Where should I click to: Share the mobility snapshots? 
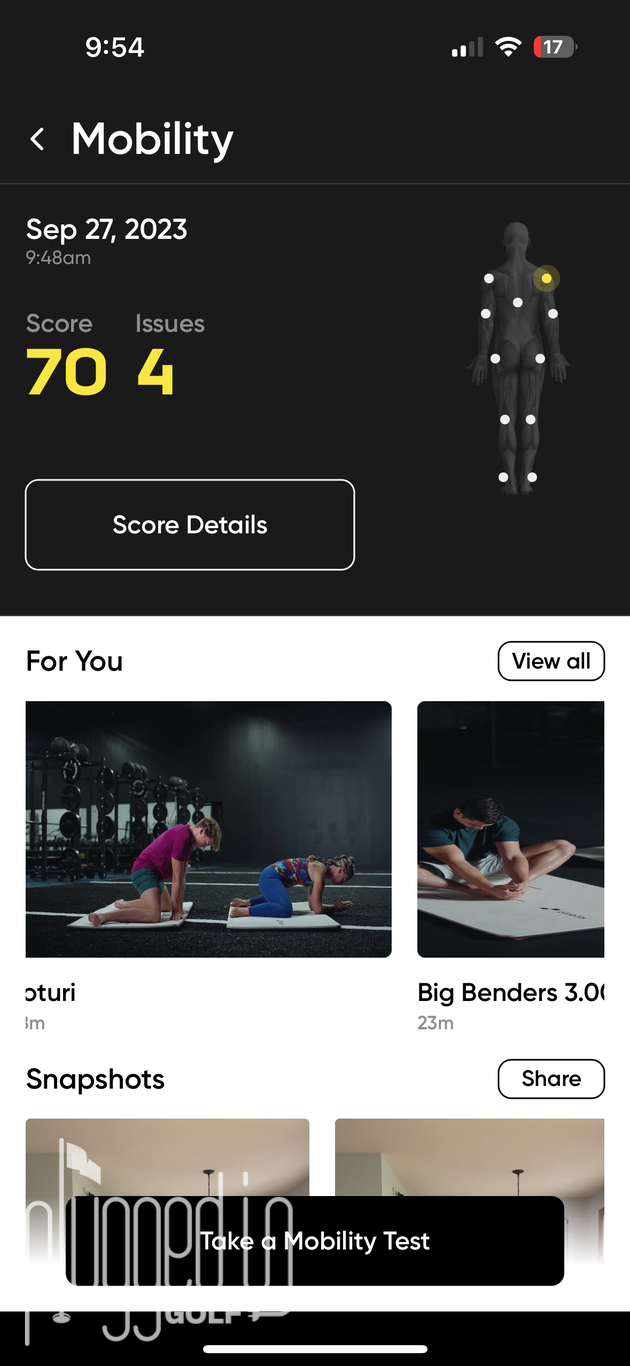click(x=551, y=1079)
